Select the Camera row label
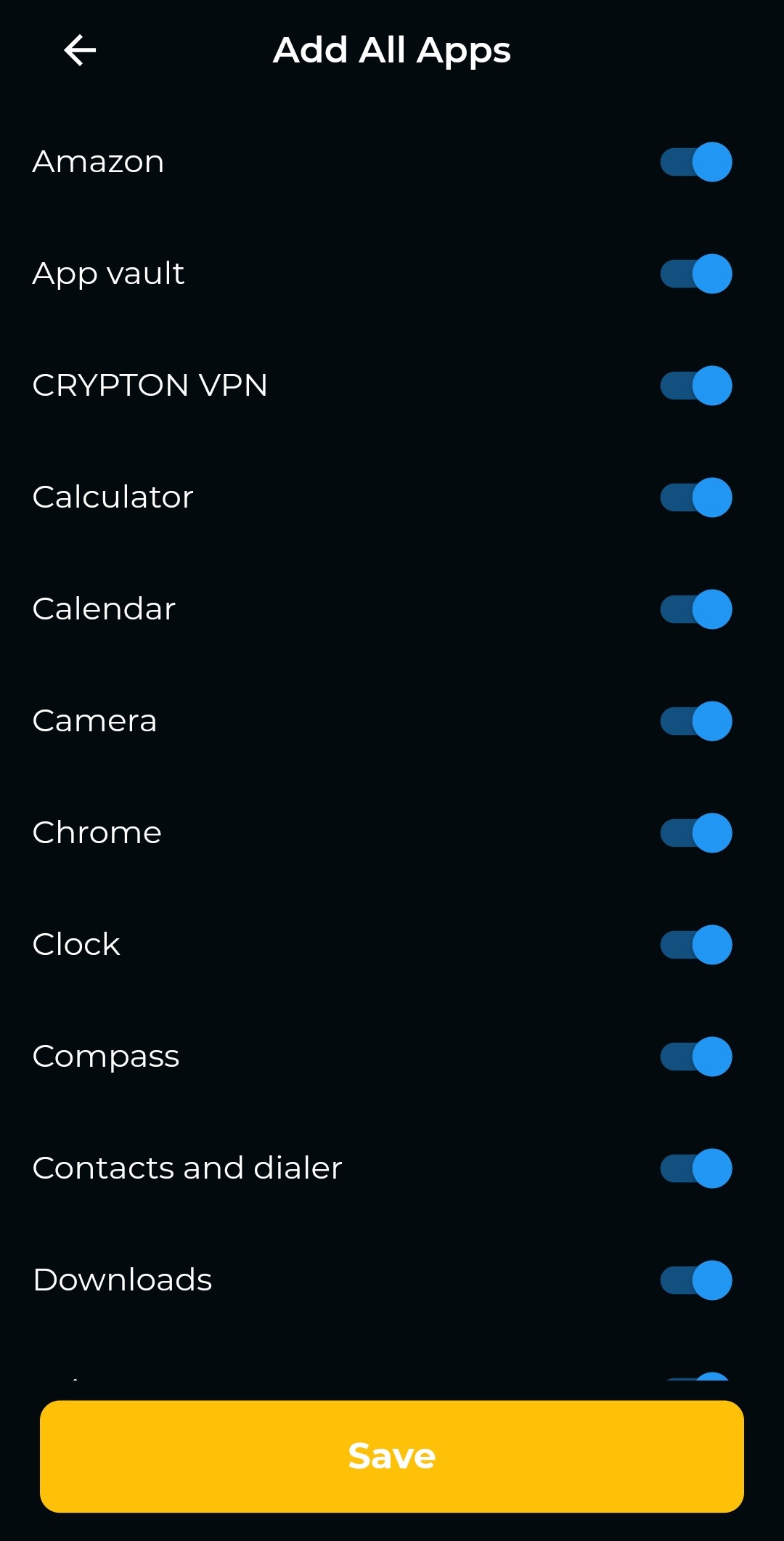 [94, 720]
